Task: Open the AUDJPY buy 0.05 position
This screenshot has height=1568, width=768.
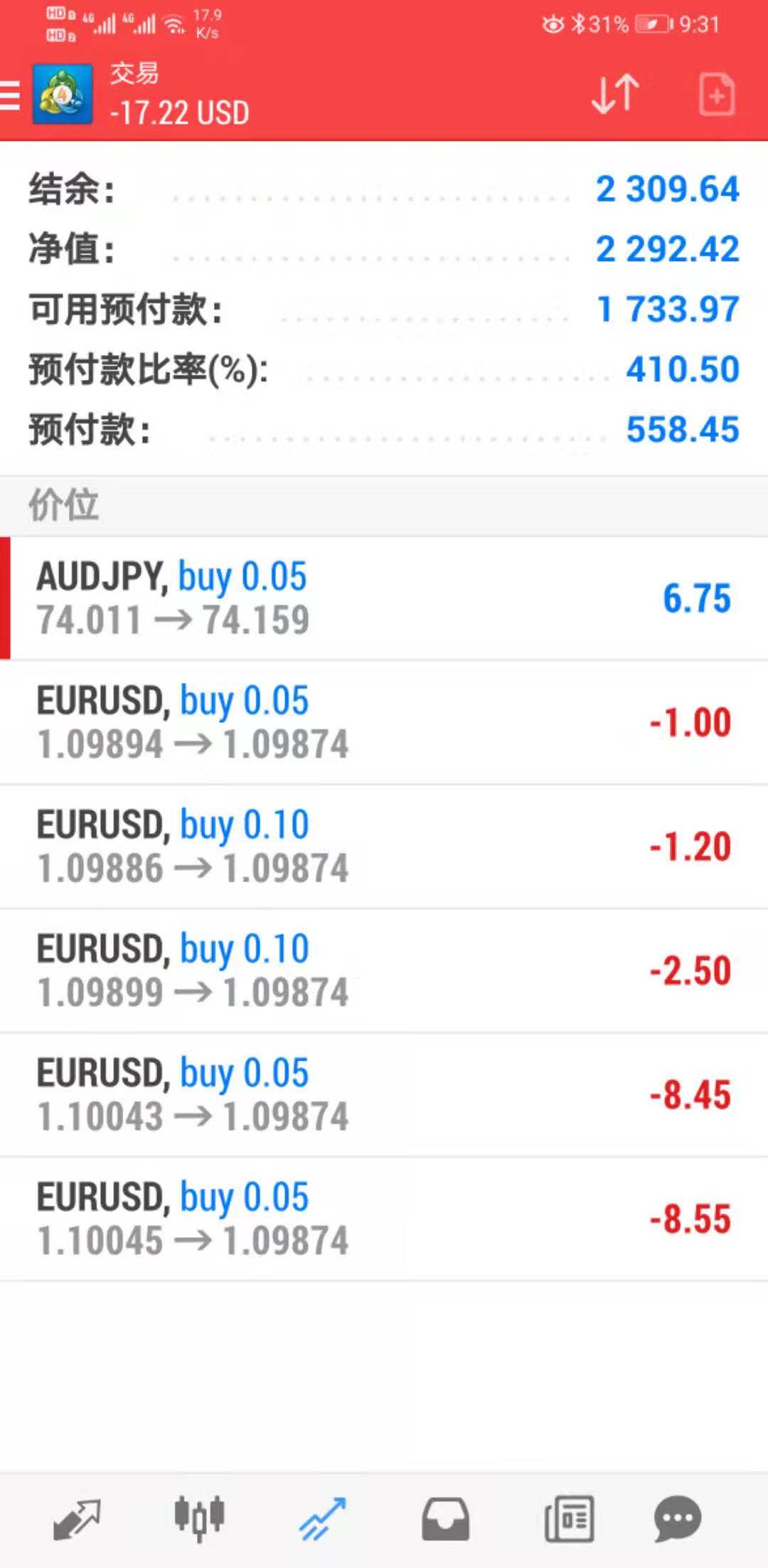Action: point(384,598)
